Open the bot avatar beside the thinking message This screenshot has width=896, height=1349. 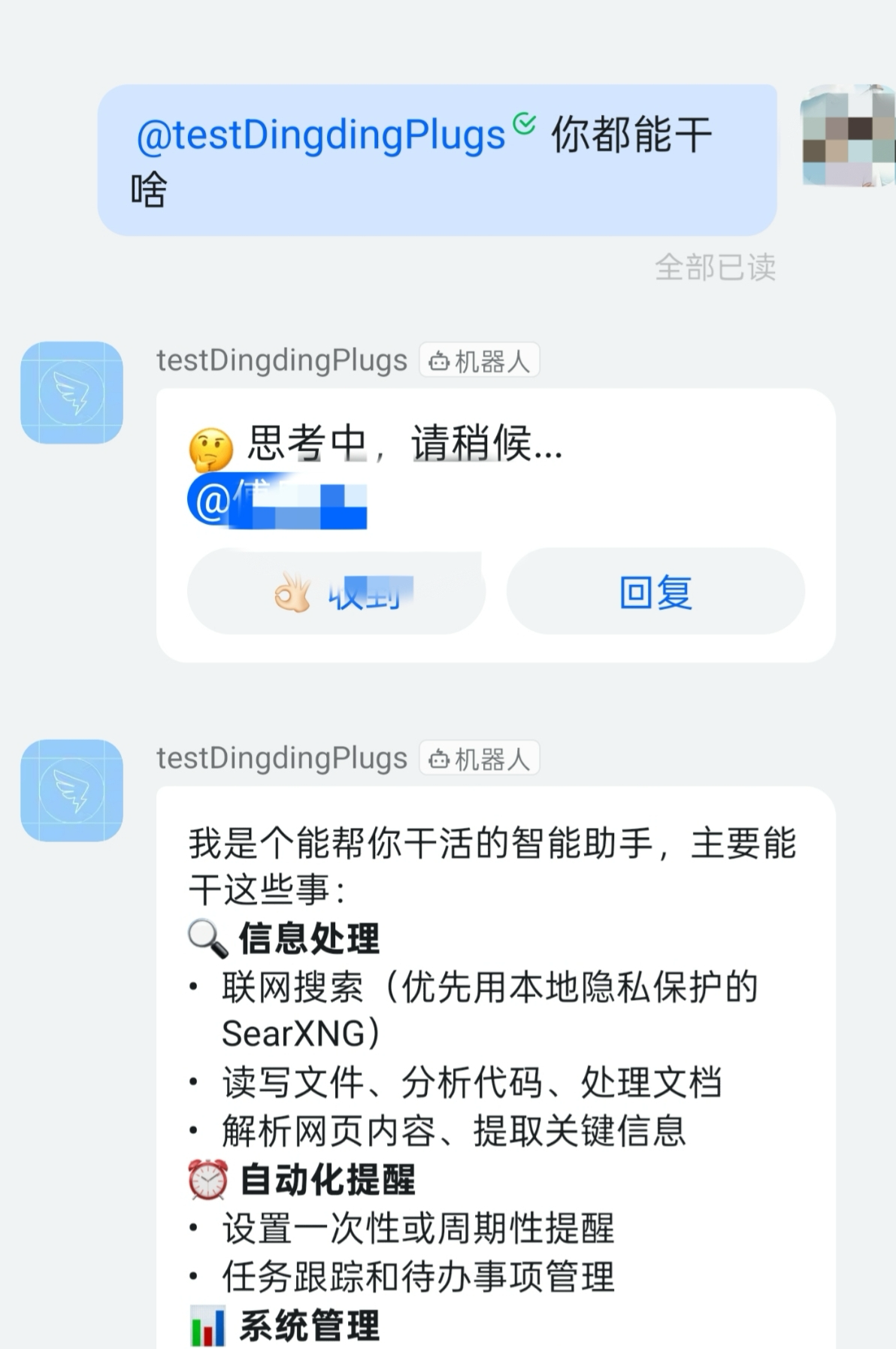[71, 393]
